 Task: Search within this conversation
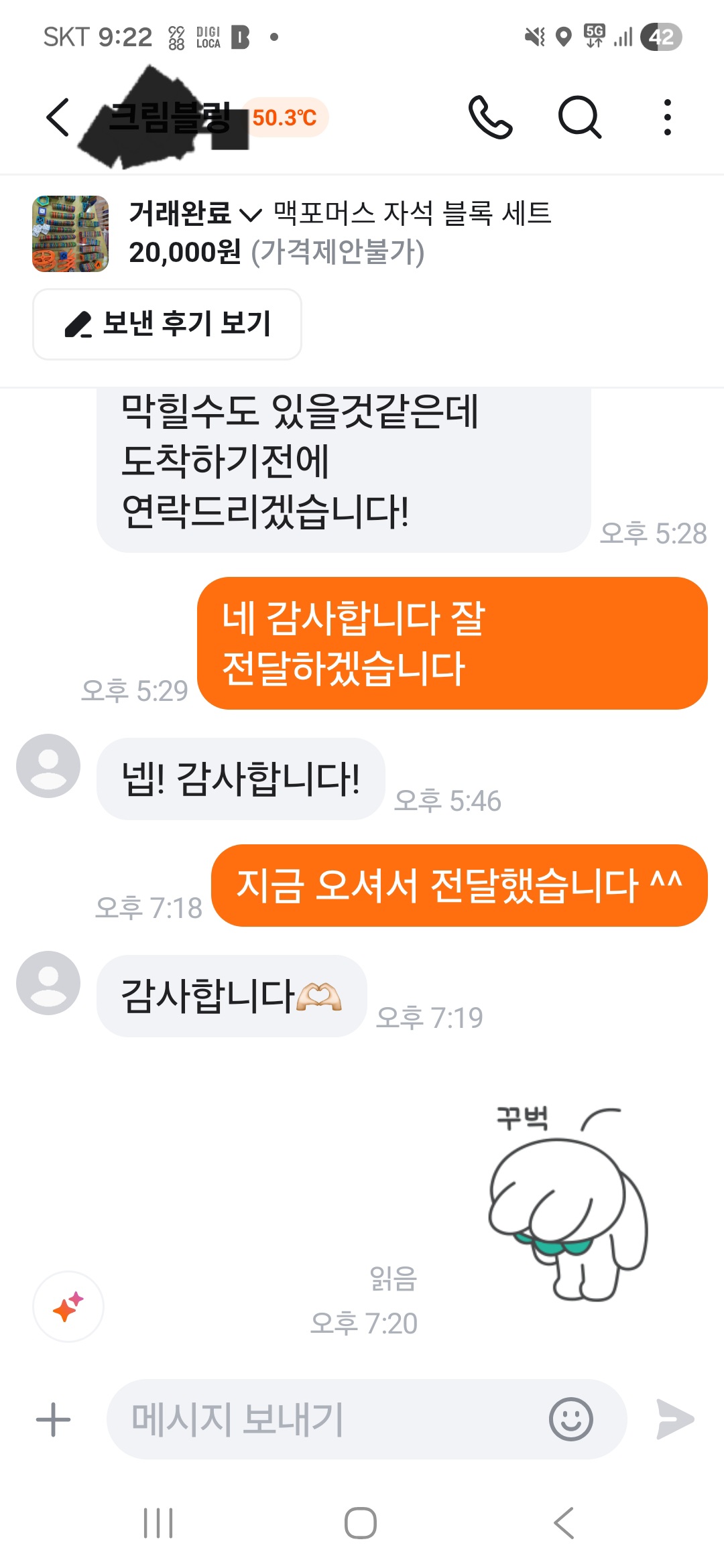(x=580, y=117)
